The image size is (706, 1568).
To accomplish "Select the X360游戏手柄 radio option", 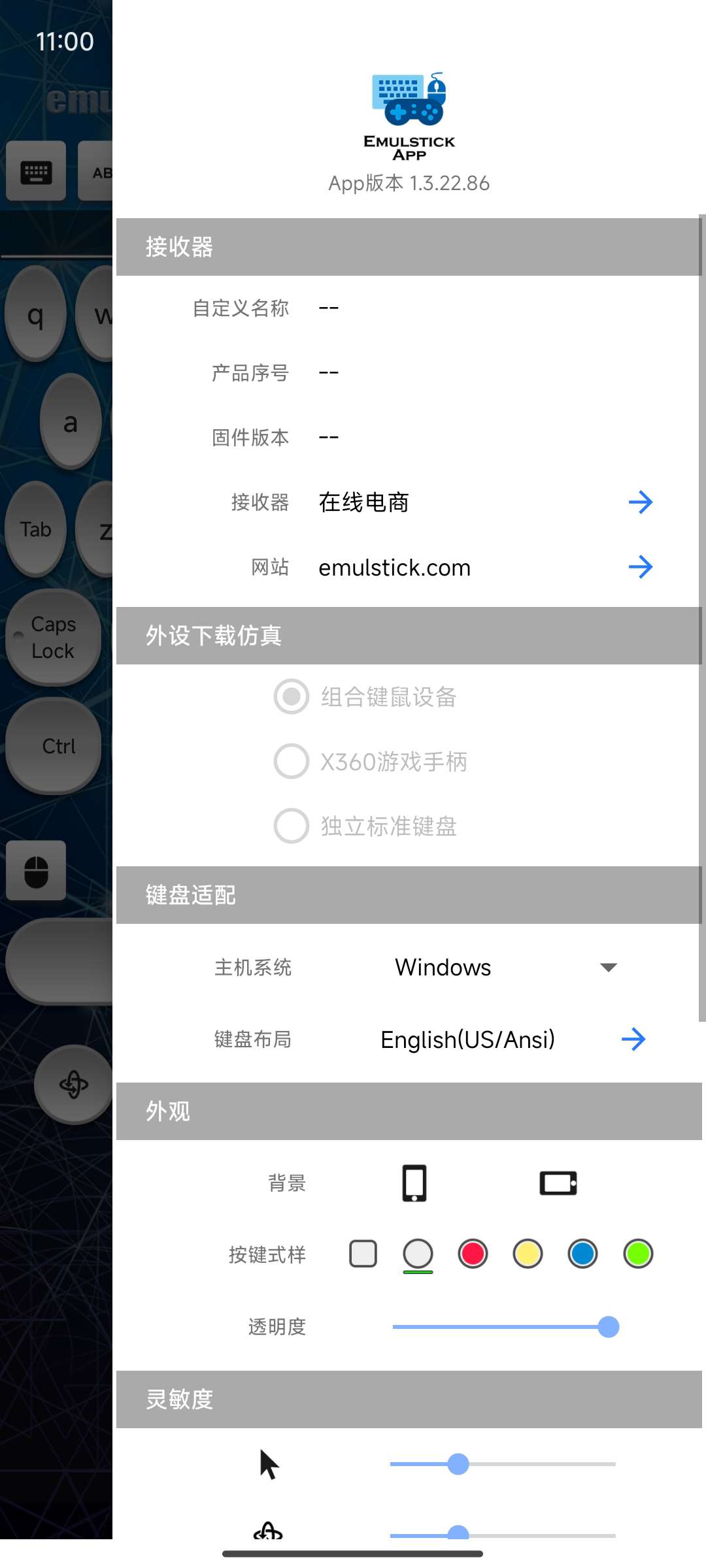I will coord(292,761).
